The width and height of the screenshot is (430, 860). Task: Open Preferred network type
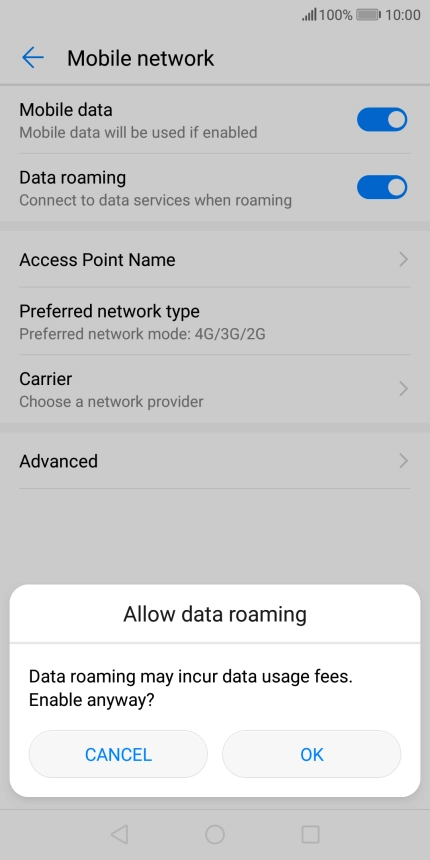215,321
